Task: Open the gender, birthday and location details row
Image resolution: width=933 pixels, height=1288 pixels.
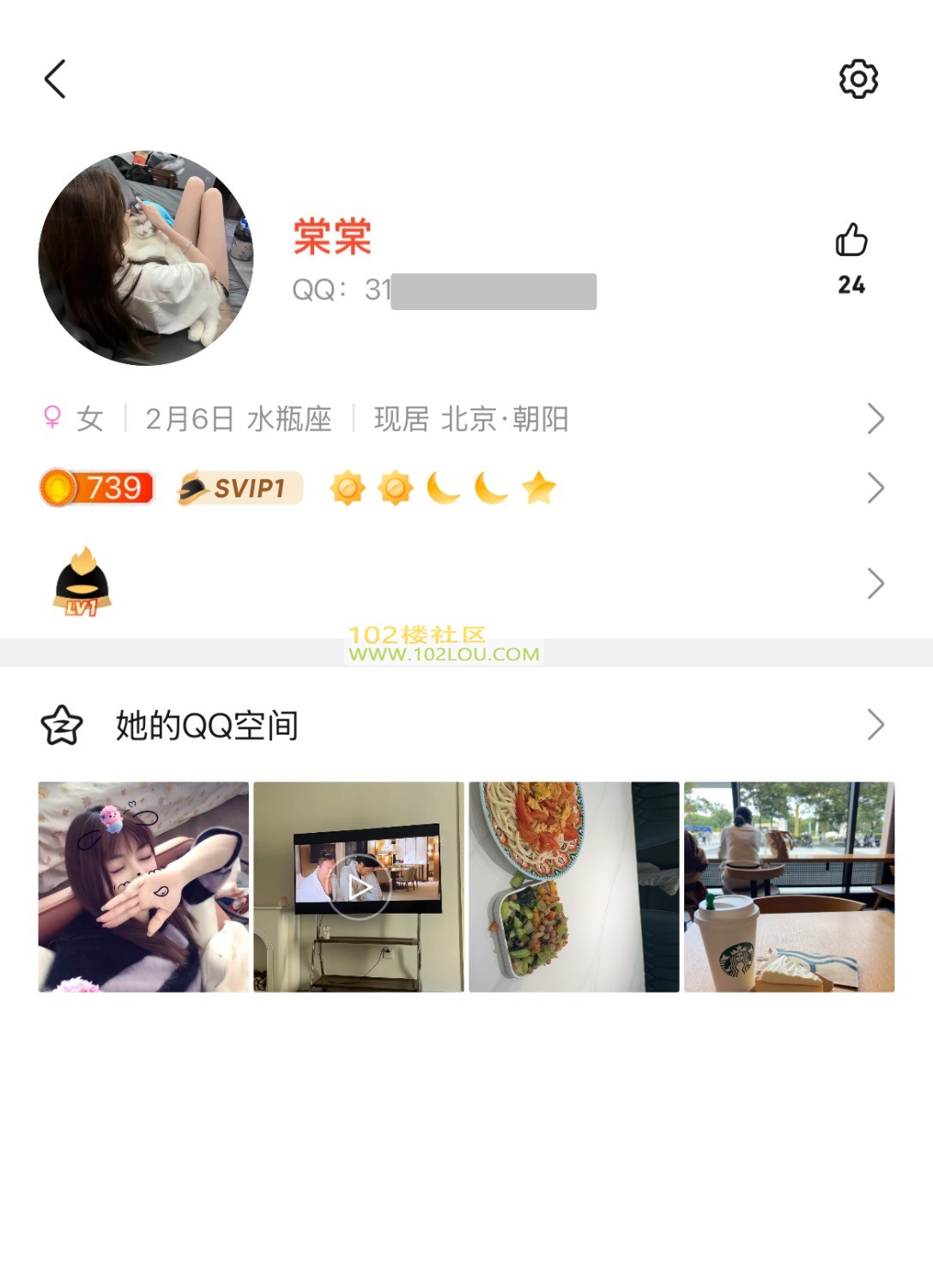Action: click(x=463, y=419)
